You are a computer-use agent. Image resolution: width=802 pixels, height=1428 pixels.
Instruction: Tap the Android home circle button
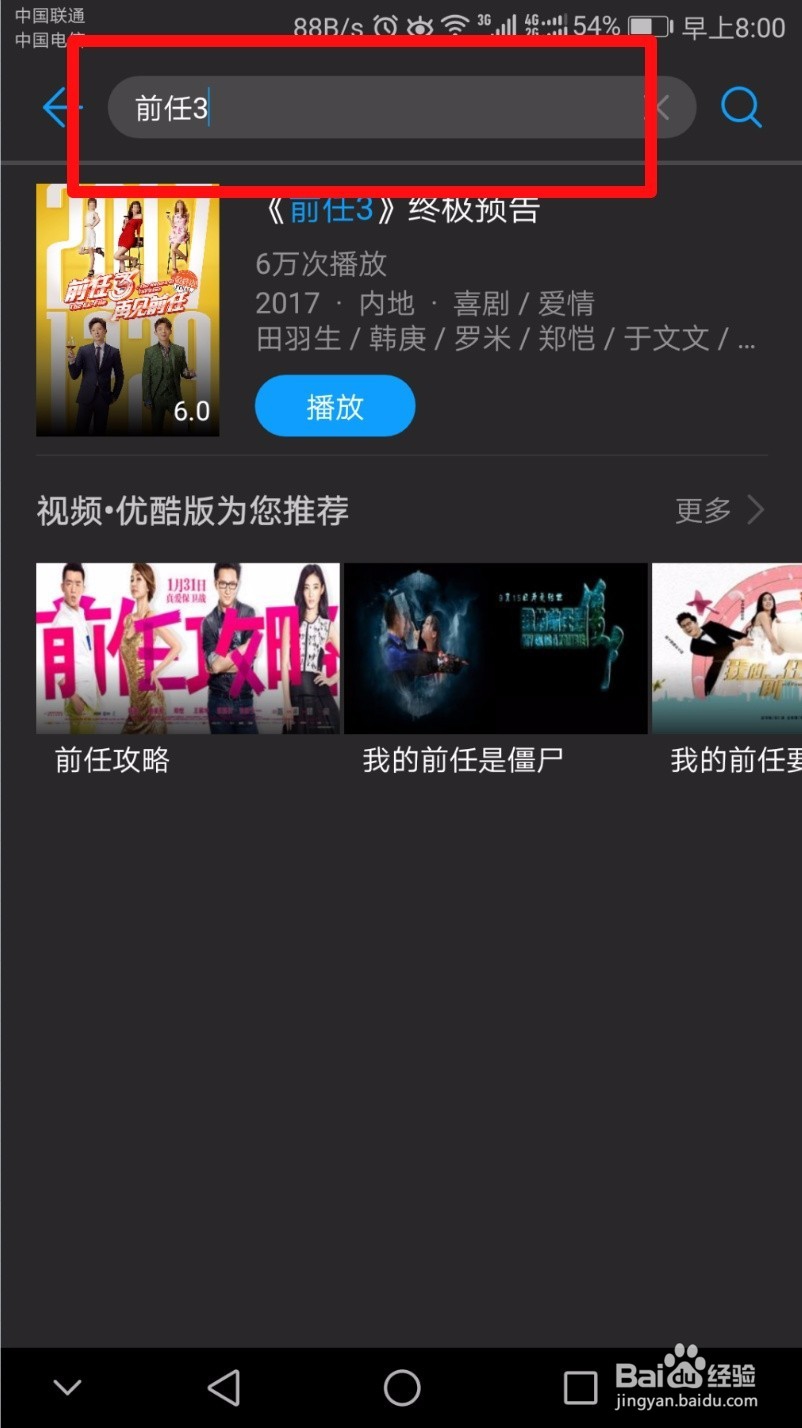pyautogui.click(x=400, y=1387)
